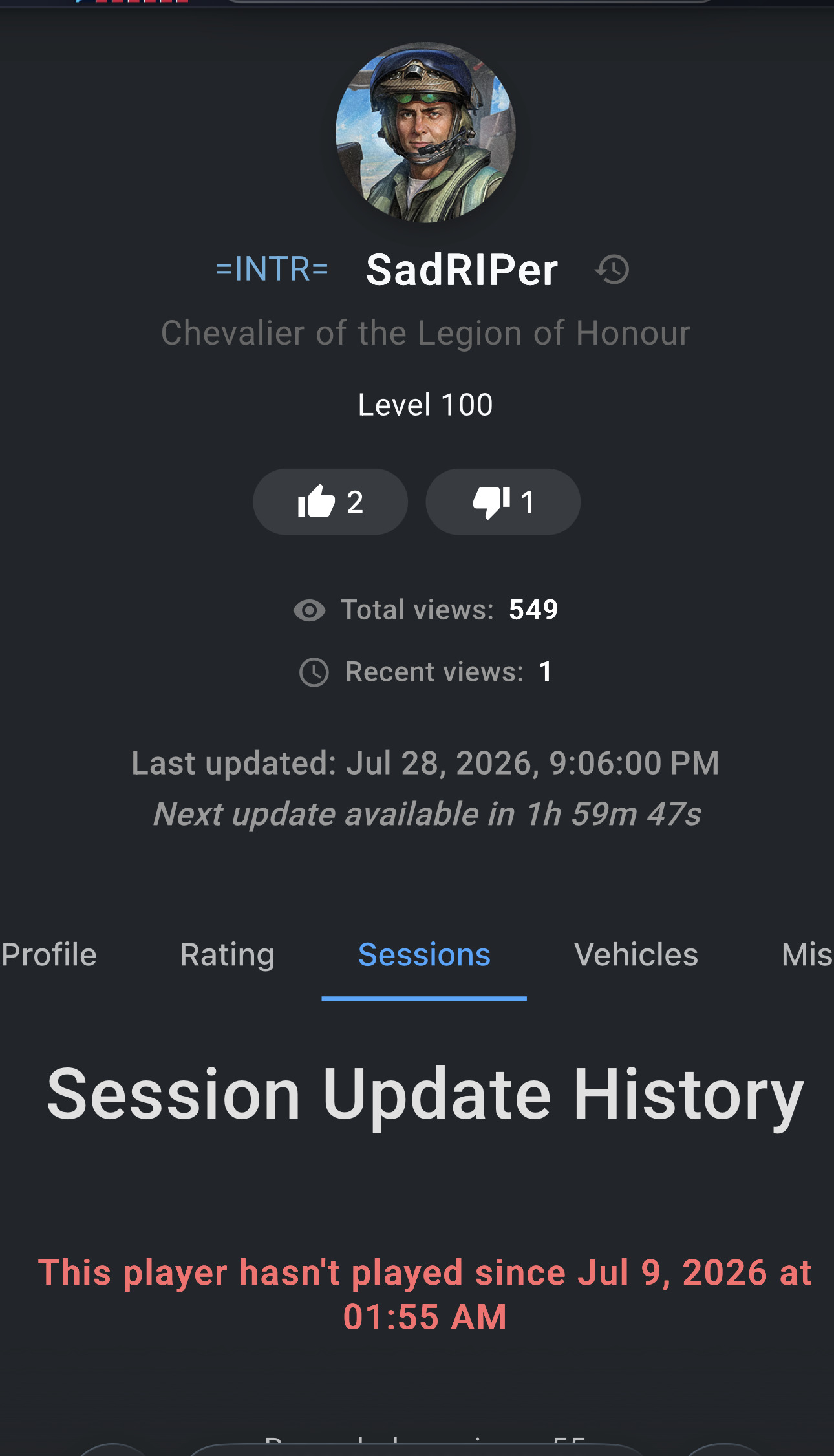Viewport: 834px width, 1456px height.
Task: Switch to the Profile tab
Action: click(49, 955)
